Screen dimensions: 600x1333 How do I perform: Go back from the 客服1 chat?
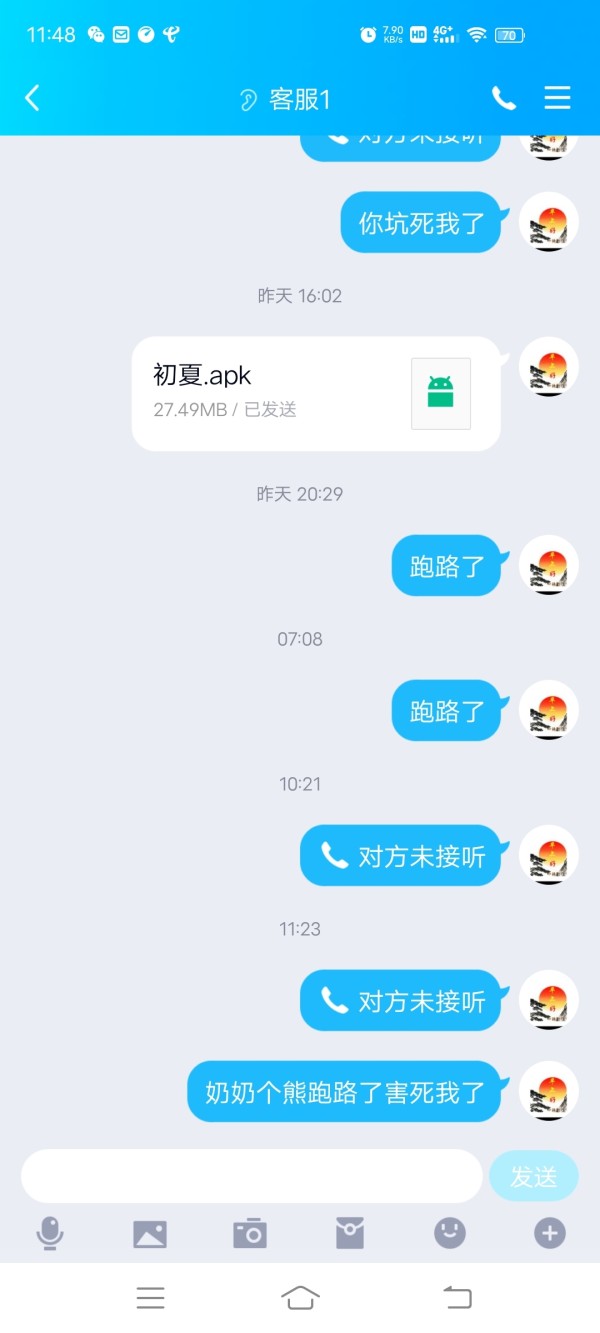(32, 98)
